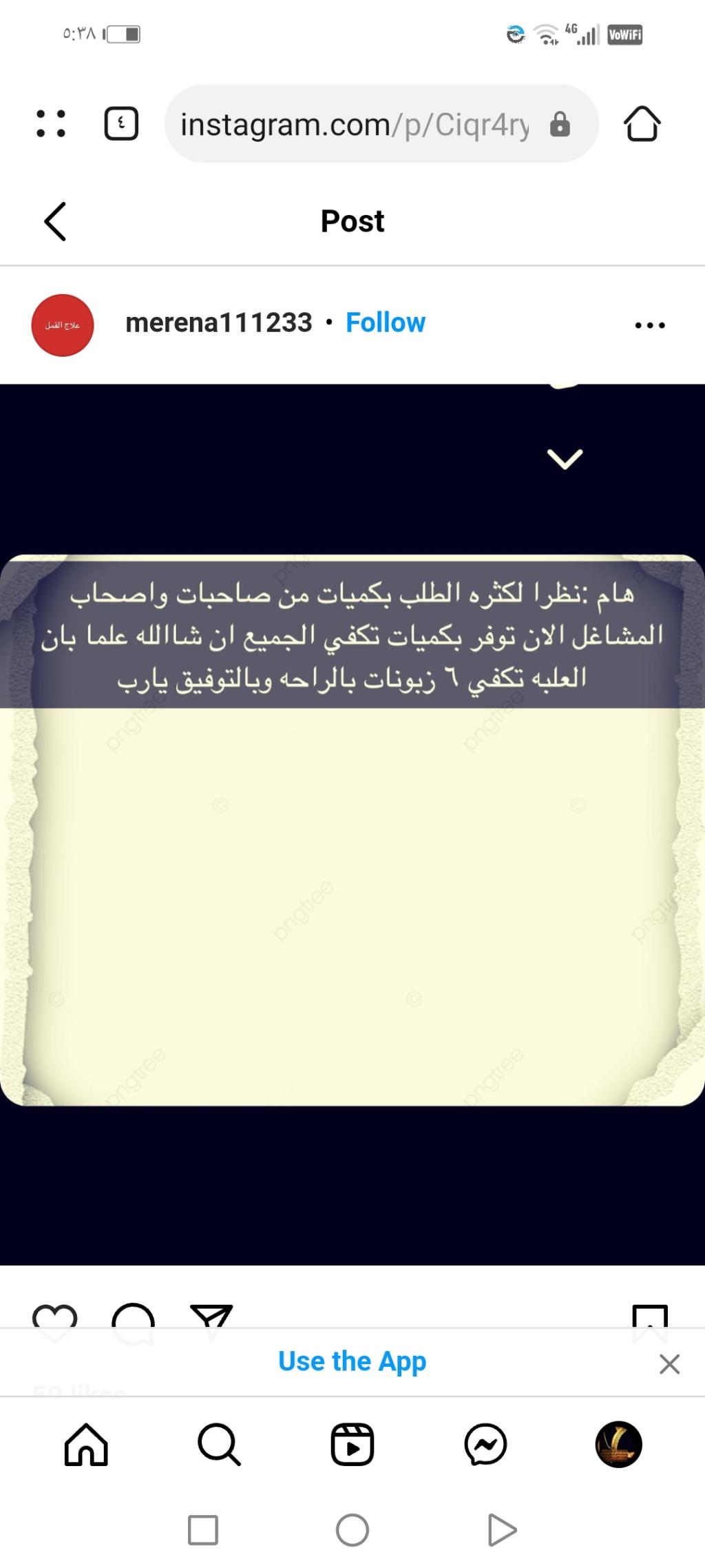Open merena111233's profile picture

coord(63,325)
